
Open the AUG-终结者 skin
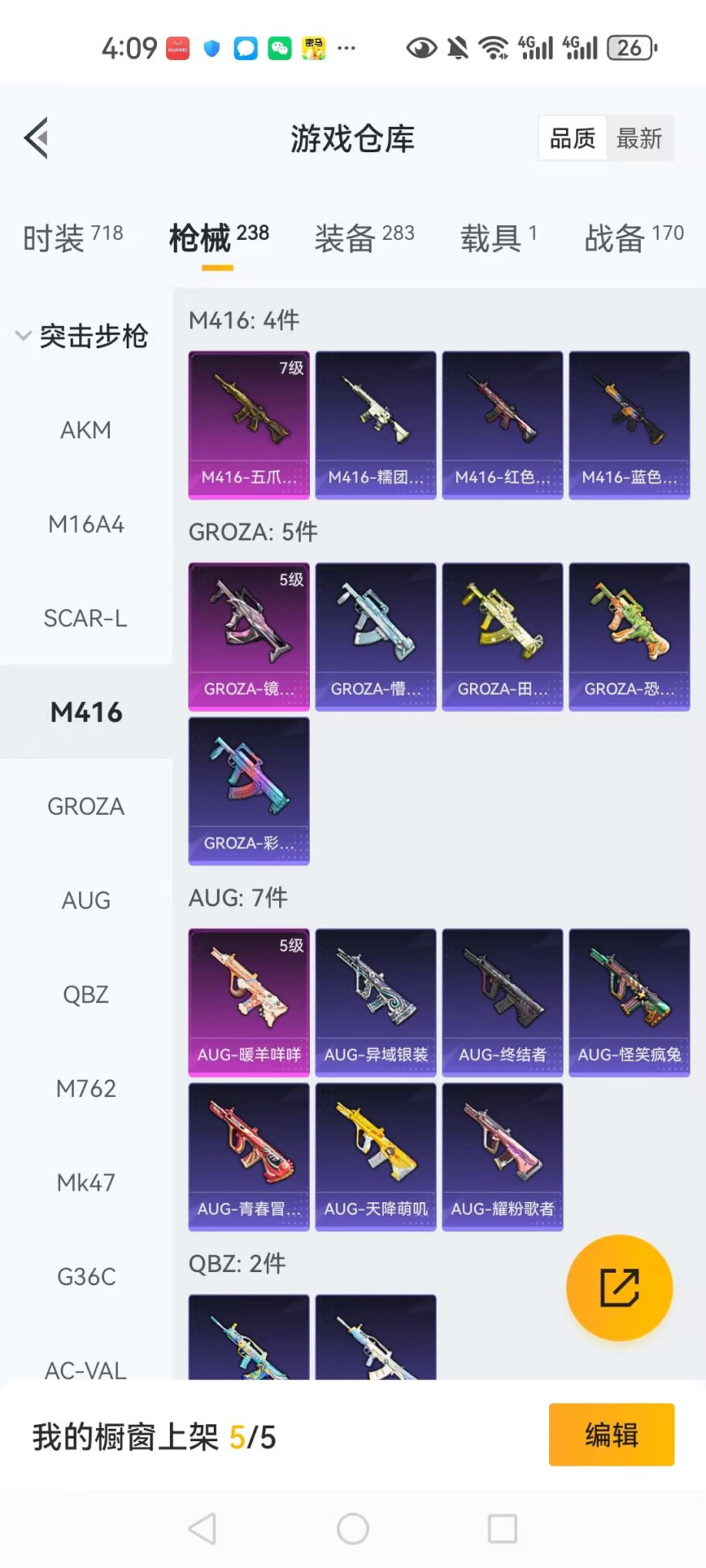tap(502, 1002)
